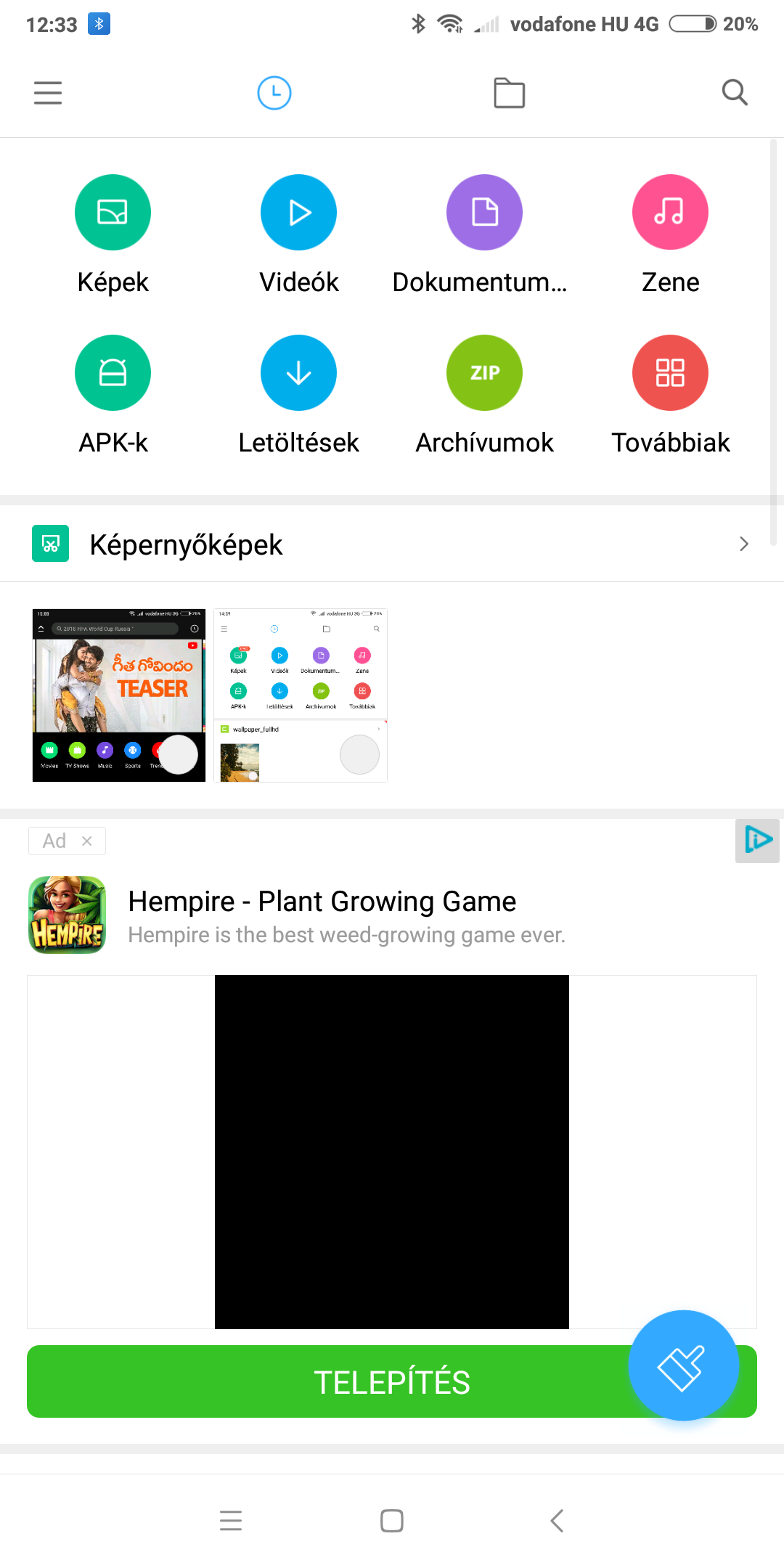Viewport: 784px width, 1568px height.
Task: Go back with system back button
Action: click(557, 1521)
